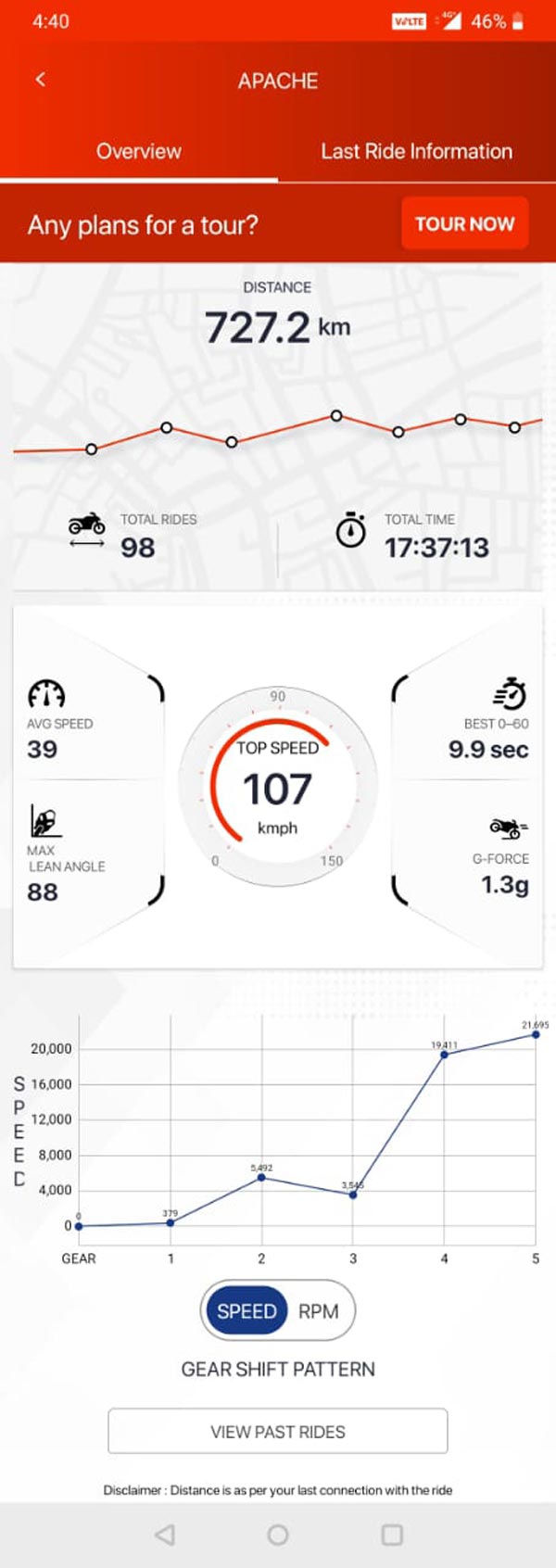Switch to the Last Ride Information tab
Image resolution: width=556 pixels, height=1568 pixels.
[416, 151]
